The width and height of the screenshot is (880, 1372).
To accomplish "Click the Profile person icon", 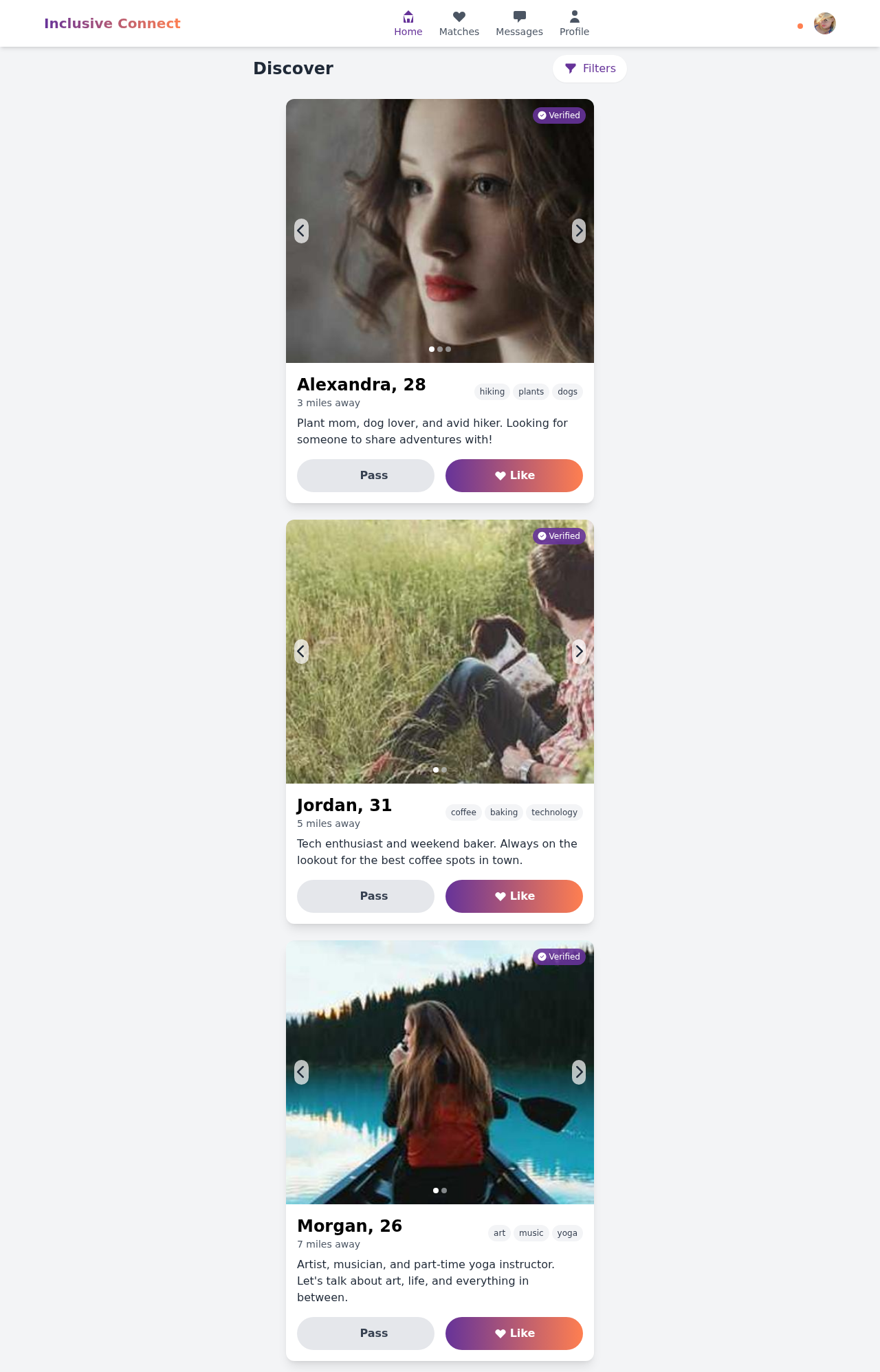I will pyautogui.click(x=574, y=16).
